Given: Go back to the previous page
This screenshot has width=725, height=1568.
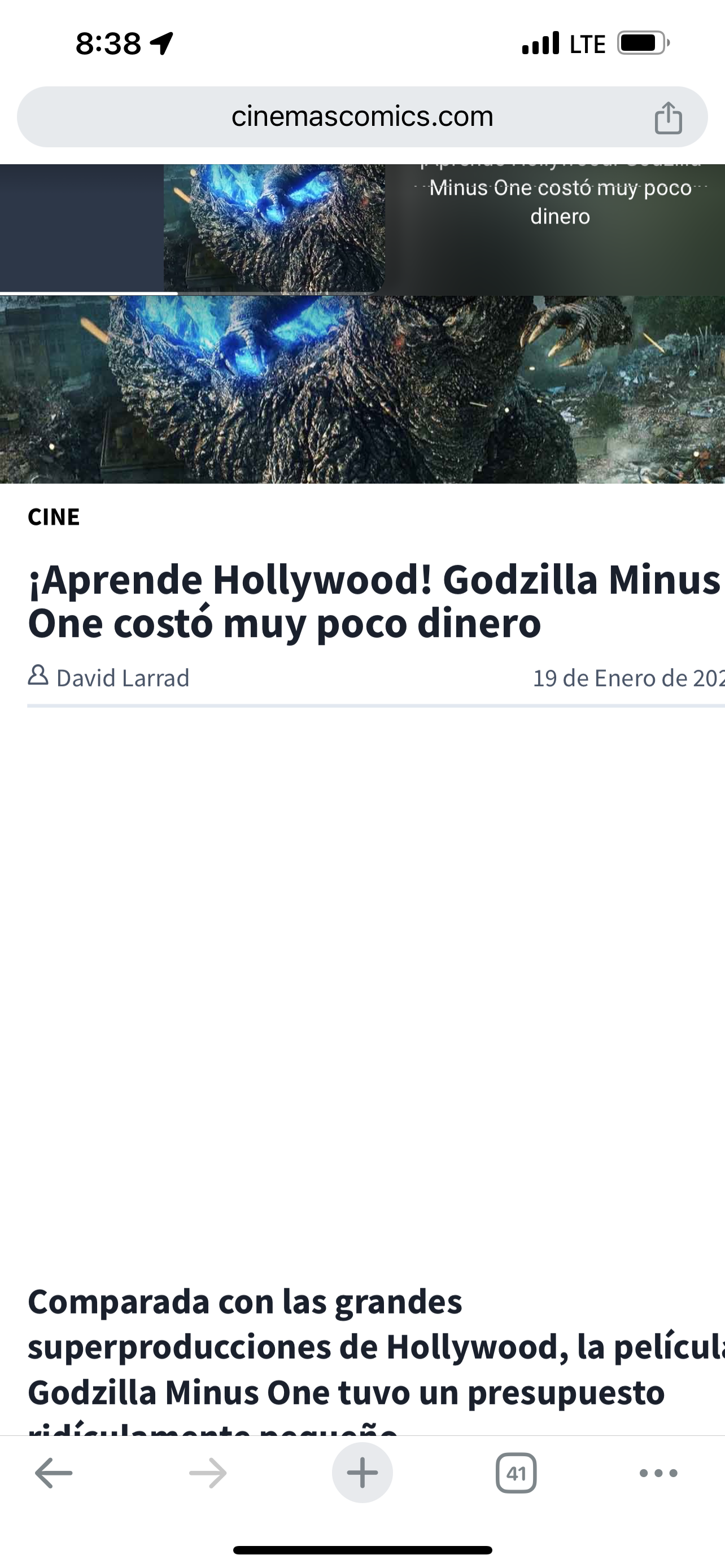Looking at the screenshot, I should coord(54,1473).
